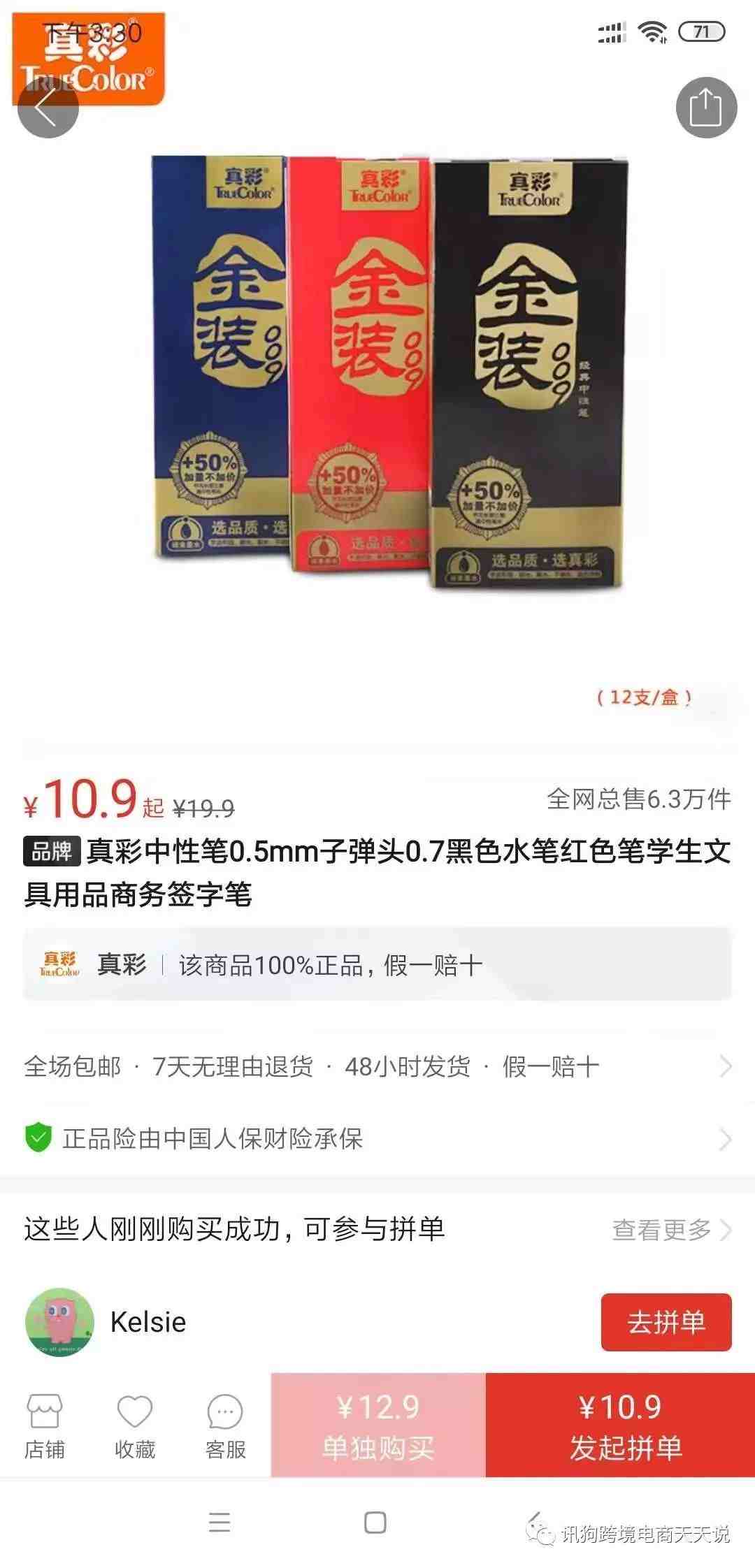This screenshot has height=1568, width=755.
Task: Open the 全场包邮 service guarantees row
Action: (x=377, y=1066)
